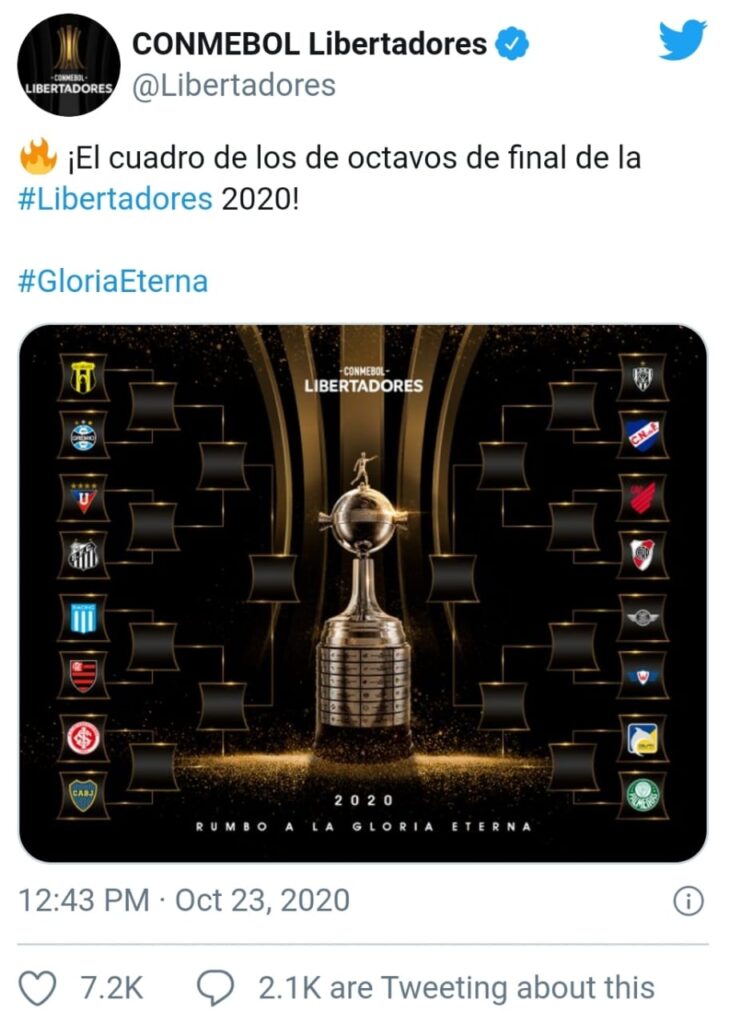Like the tweet with the heart icon
Image resolution: width=729 pixels, height=1024 pixels.
[x=40, y=988]
